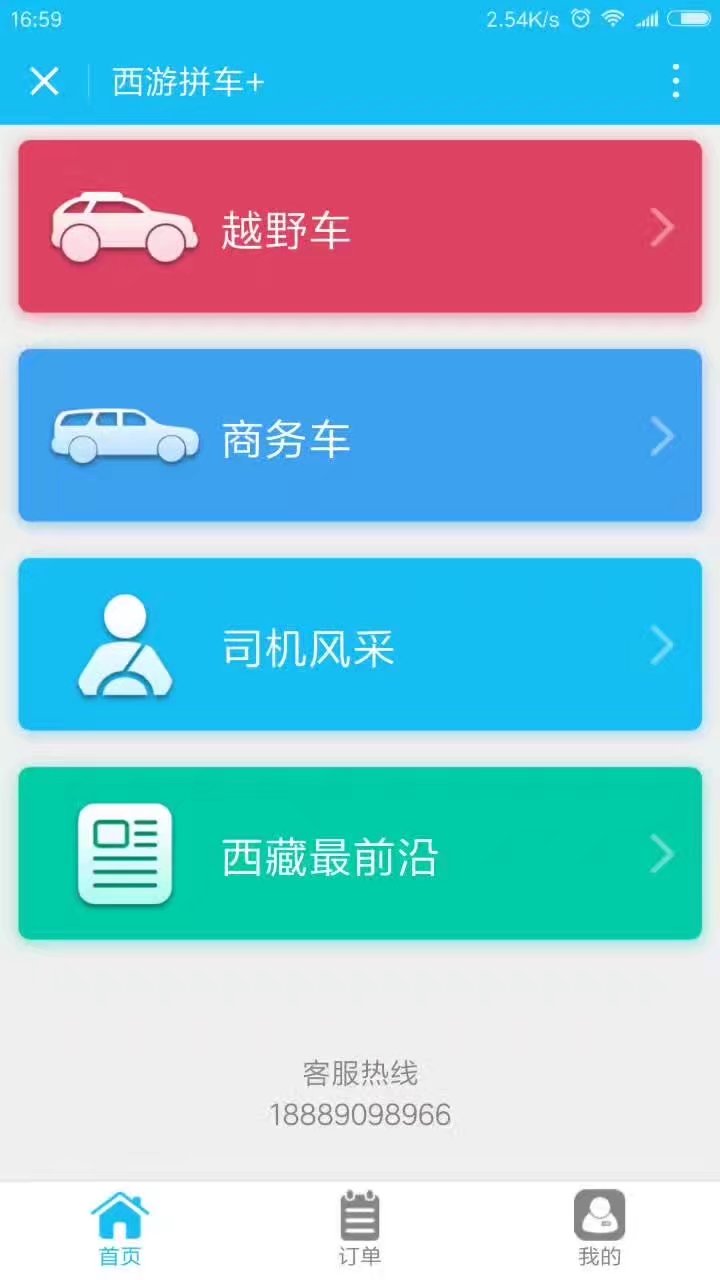Open the 我的 tab
The width and height of the screenshot is (720, 1280).
[x=599, y=1229]
